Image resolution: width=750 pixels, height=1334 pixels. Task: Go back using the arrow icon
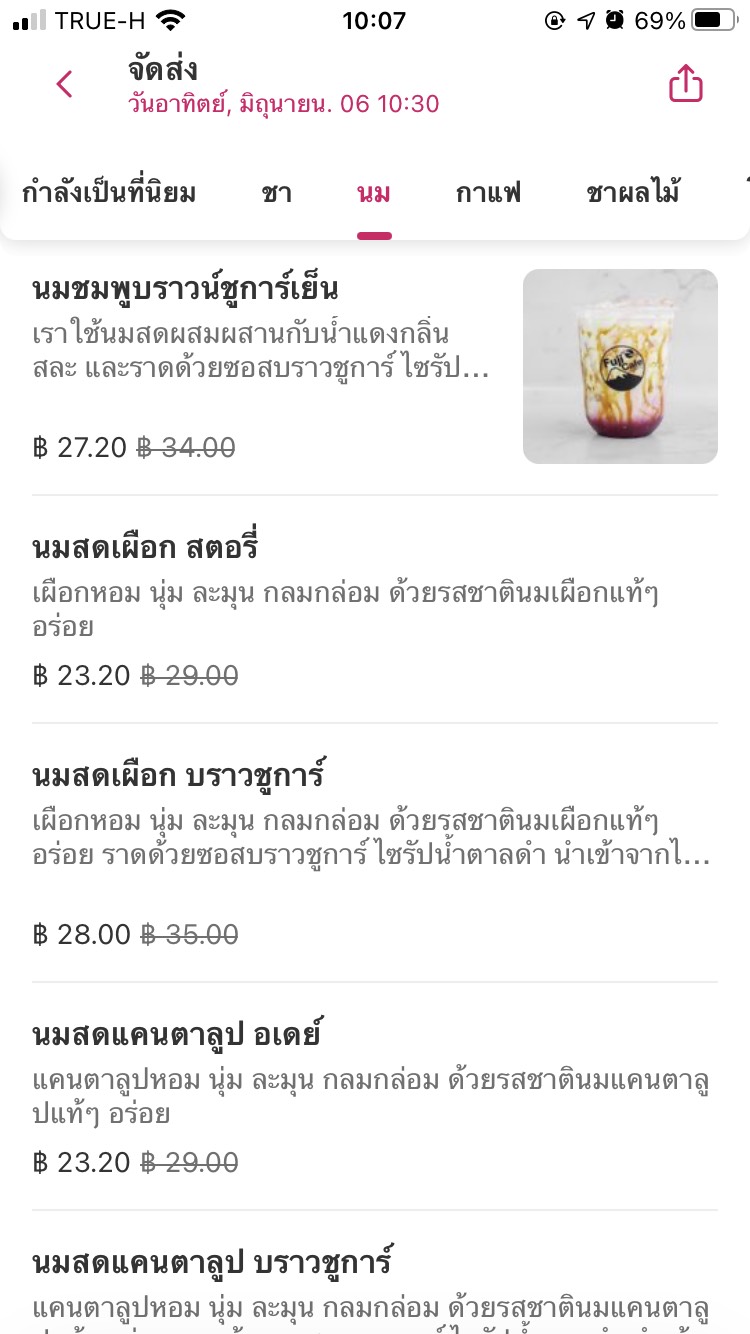click(x=65, y=85)
